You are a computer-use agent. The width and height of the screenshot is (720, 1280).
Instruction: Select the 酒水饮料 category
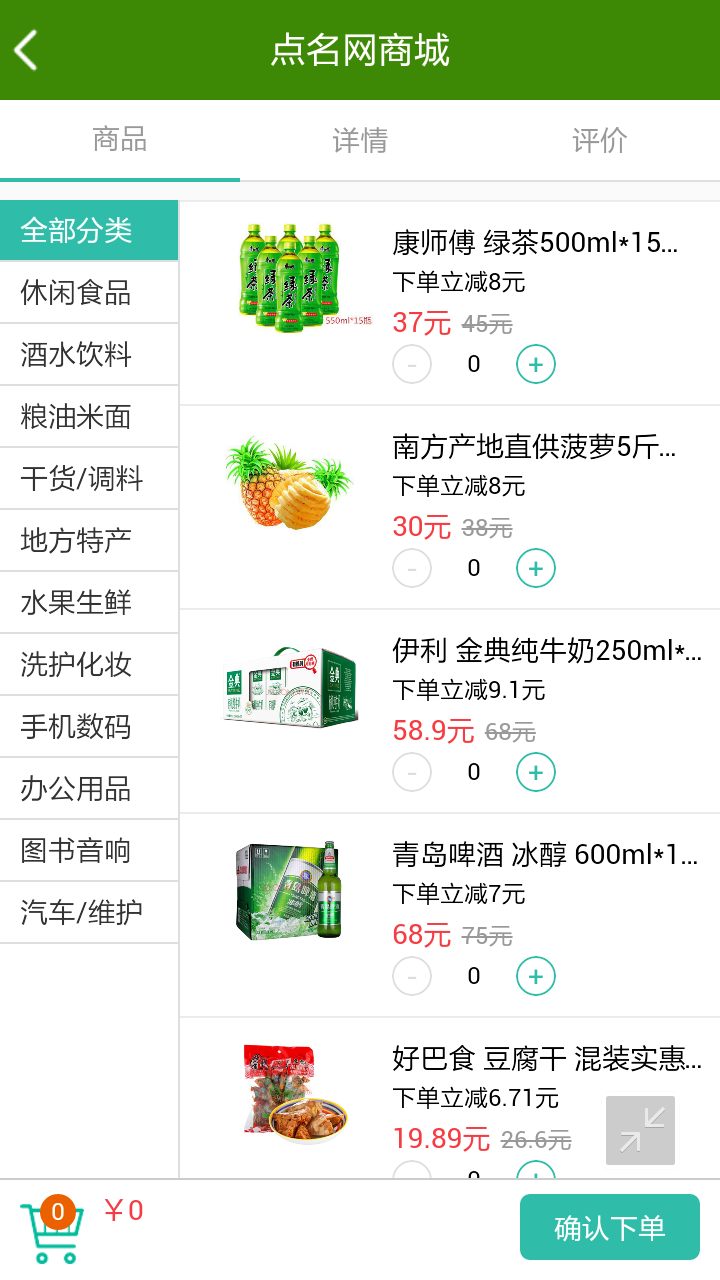point(89,355)
